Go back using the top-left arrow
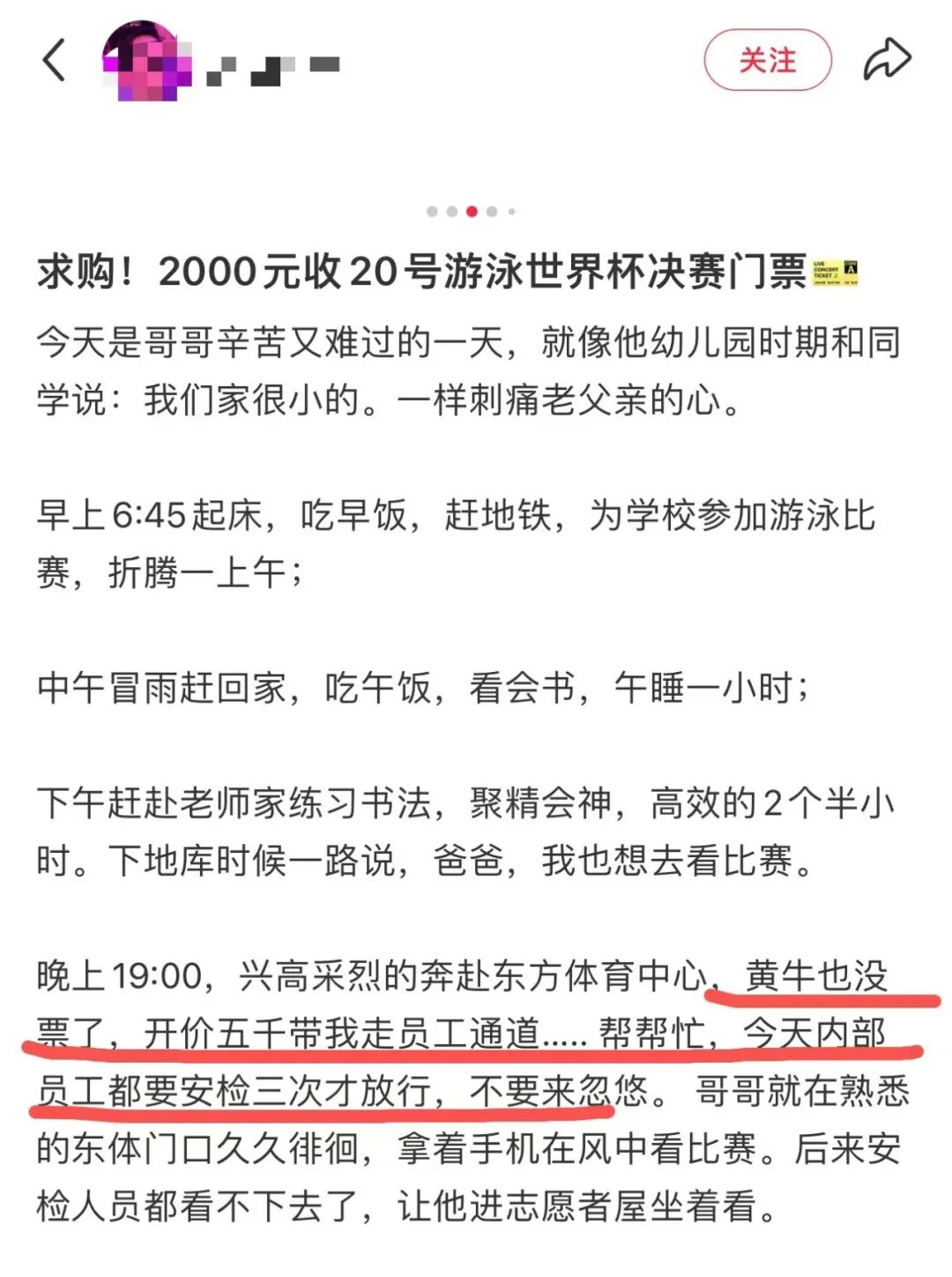 point(55,61)
